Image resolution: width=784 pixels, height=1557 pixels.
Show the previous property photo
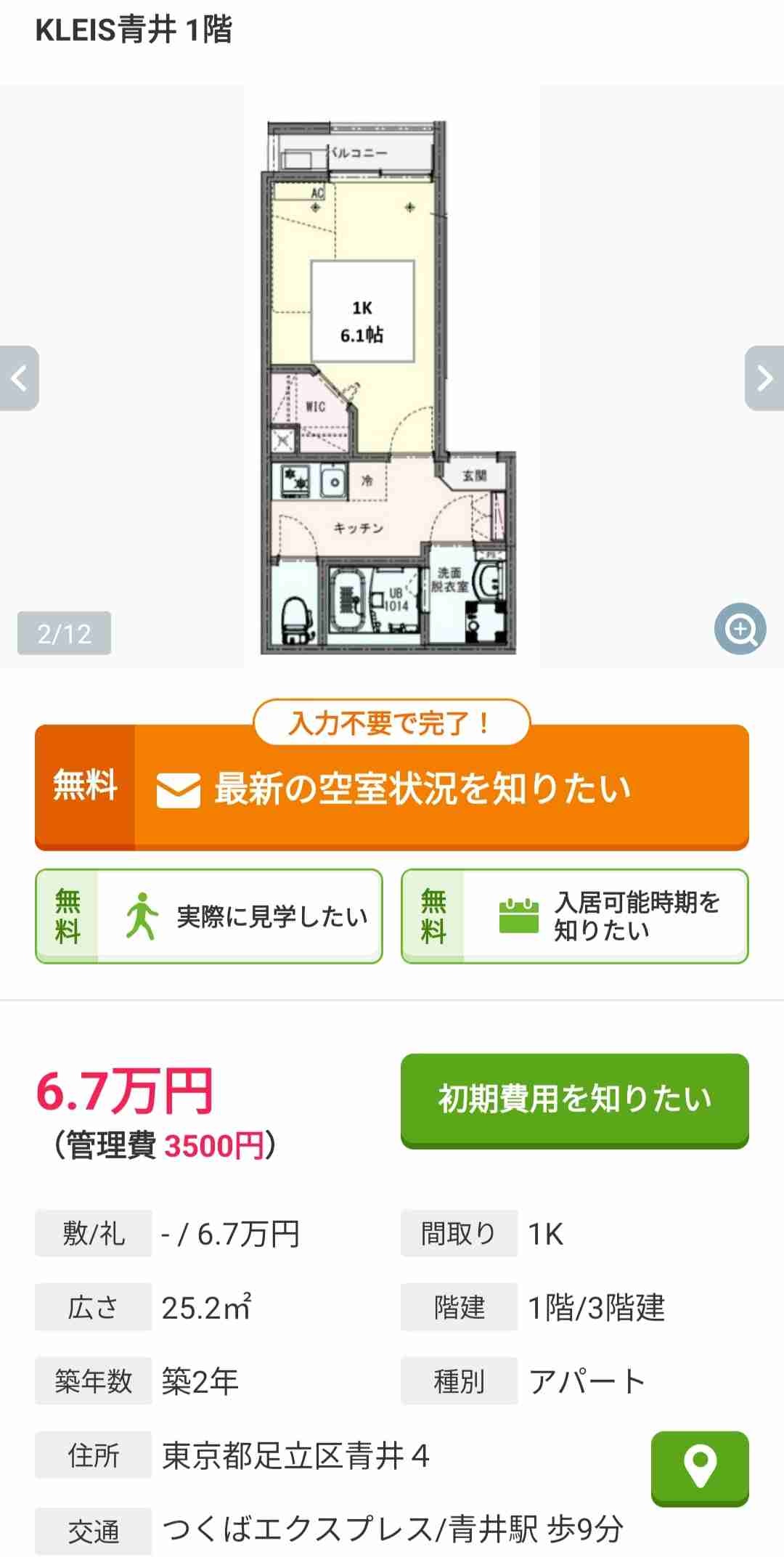click(x=20, y=378)
